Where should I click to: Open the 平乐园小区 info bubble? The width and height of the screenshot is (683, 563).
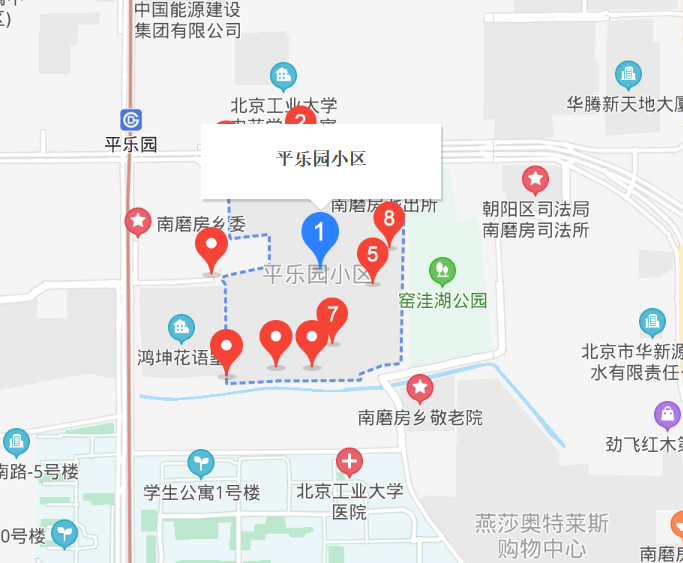coord(321,160)
